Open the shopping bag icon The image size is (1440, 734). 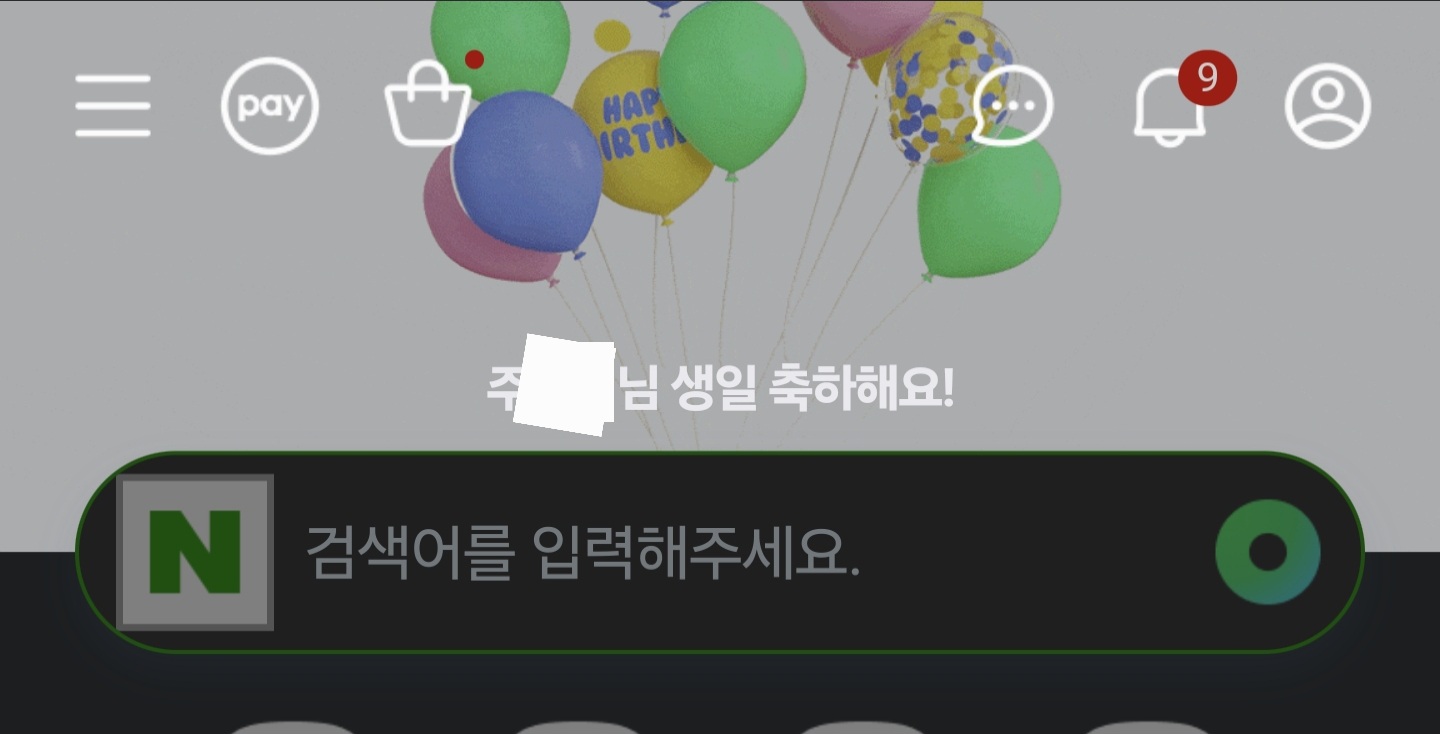pyautogui.click(x=427, y=107)
